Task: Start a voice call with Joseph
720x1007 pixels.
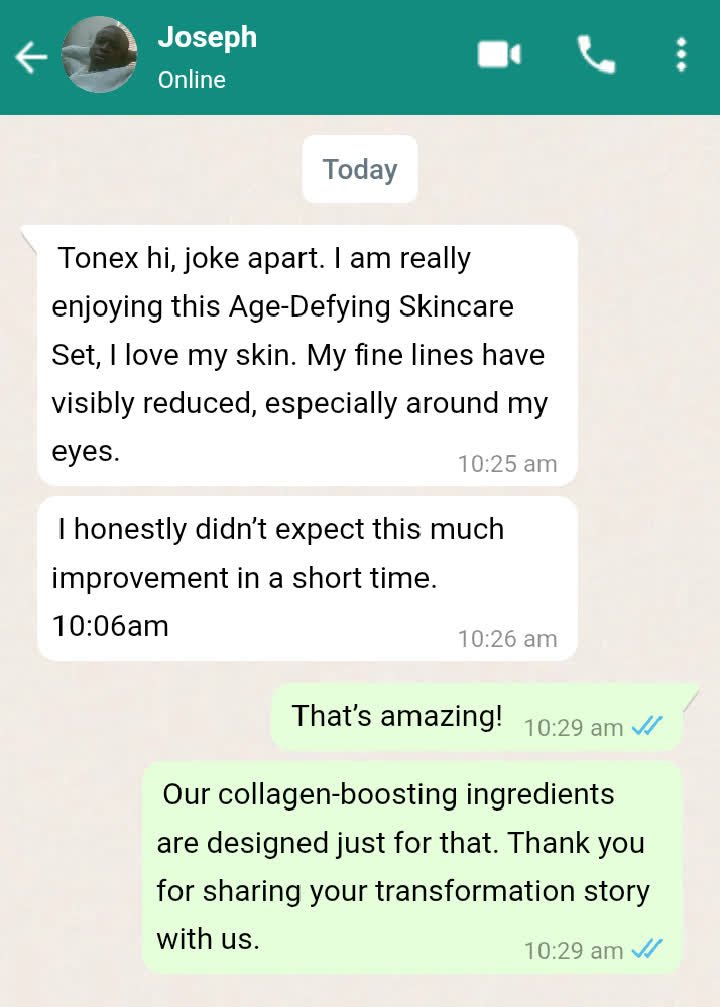Action: pyautogui.click(x=596, y=55)
